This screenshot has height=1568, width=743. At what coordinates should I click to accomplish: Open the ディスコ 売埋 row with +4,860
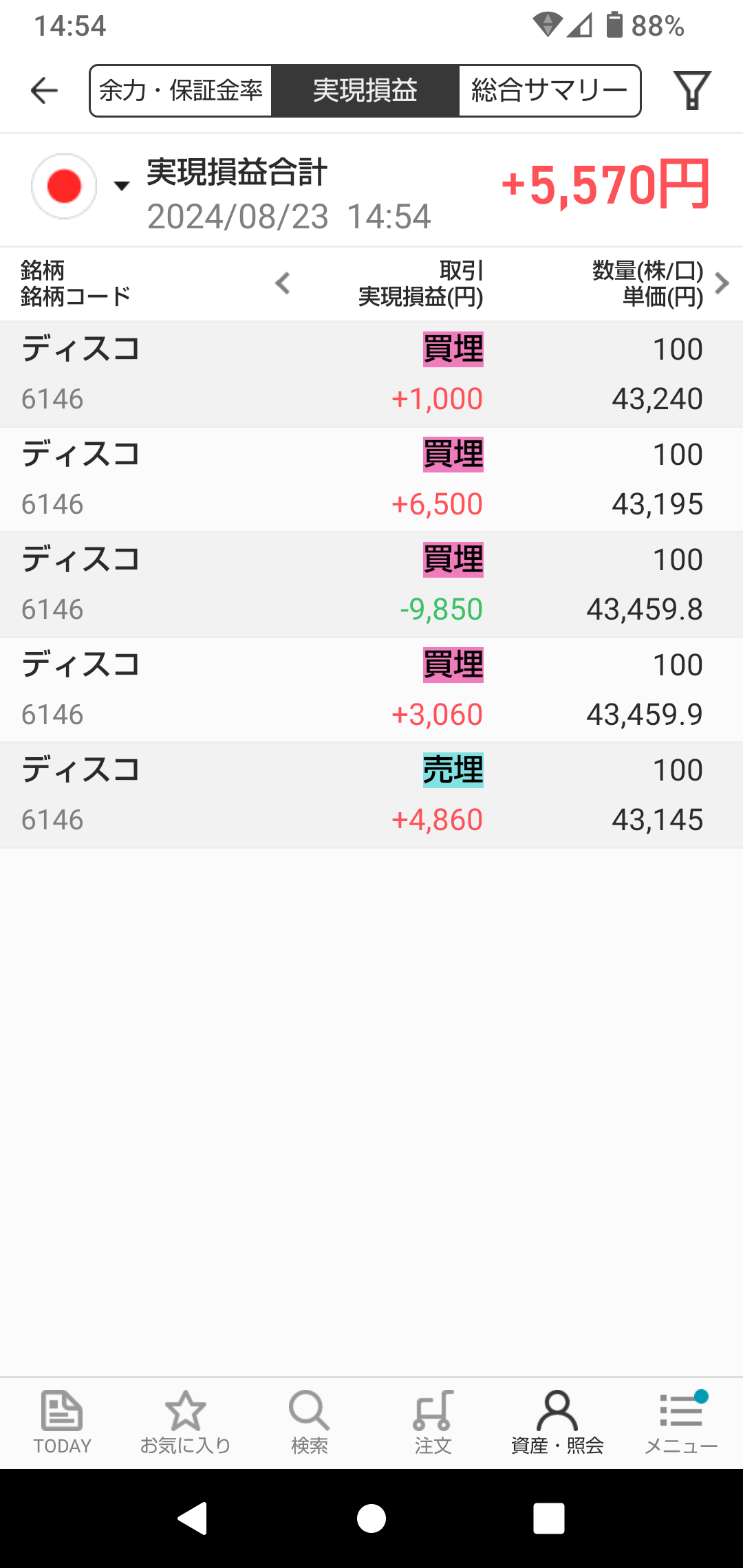point(371,795)
